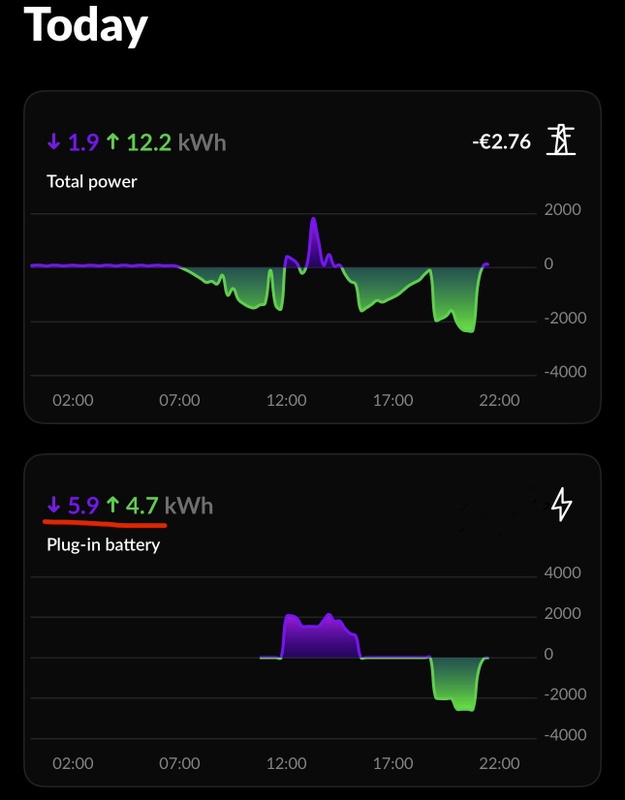Open the Plug-in battery graph card
625x800 pixels.
pos(312,620)
